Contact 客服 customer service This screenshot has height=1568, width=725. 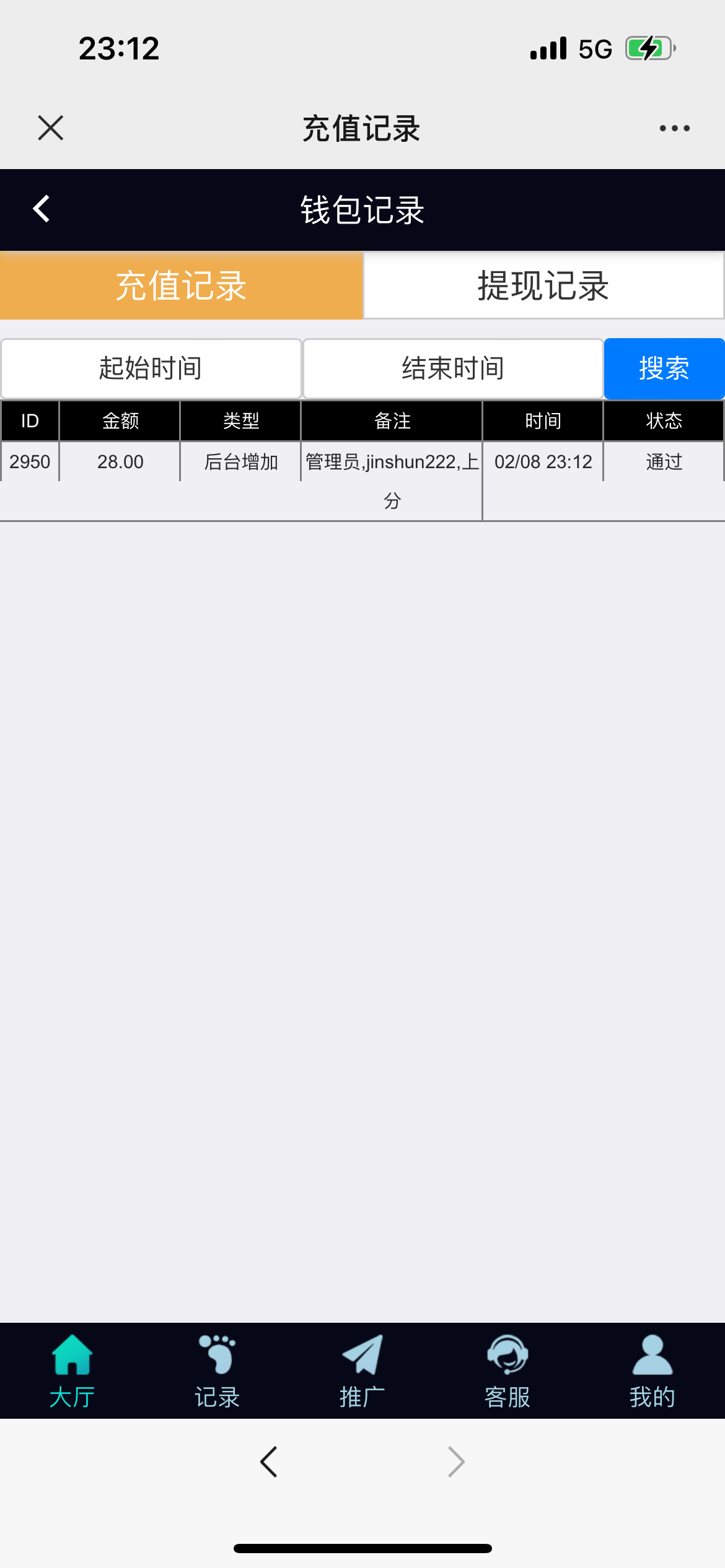tap(507, 1371)
